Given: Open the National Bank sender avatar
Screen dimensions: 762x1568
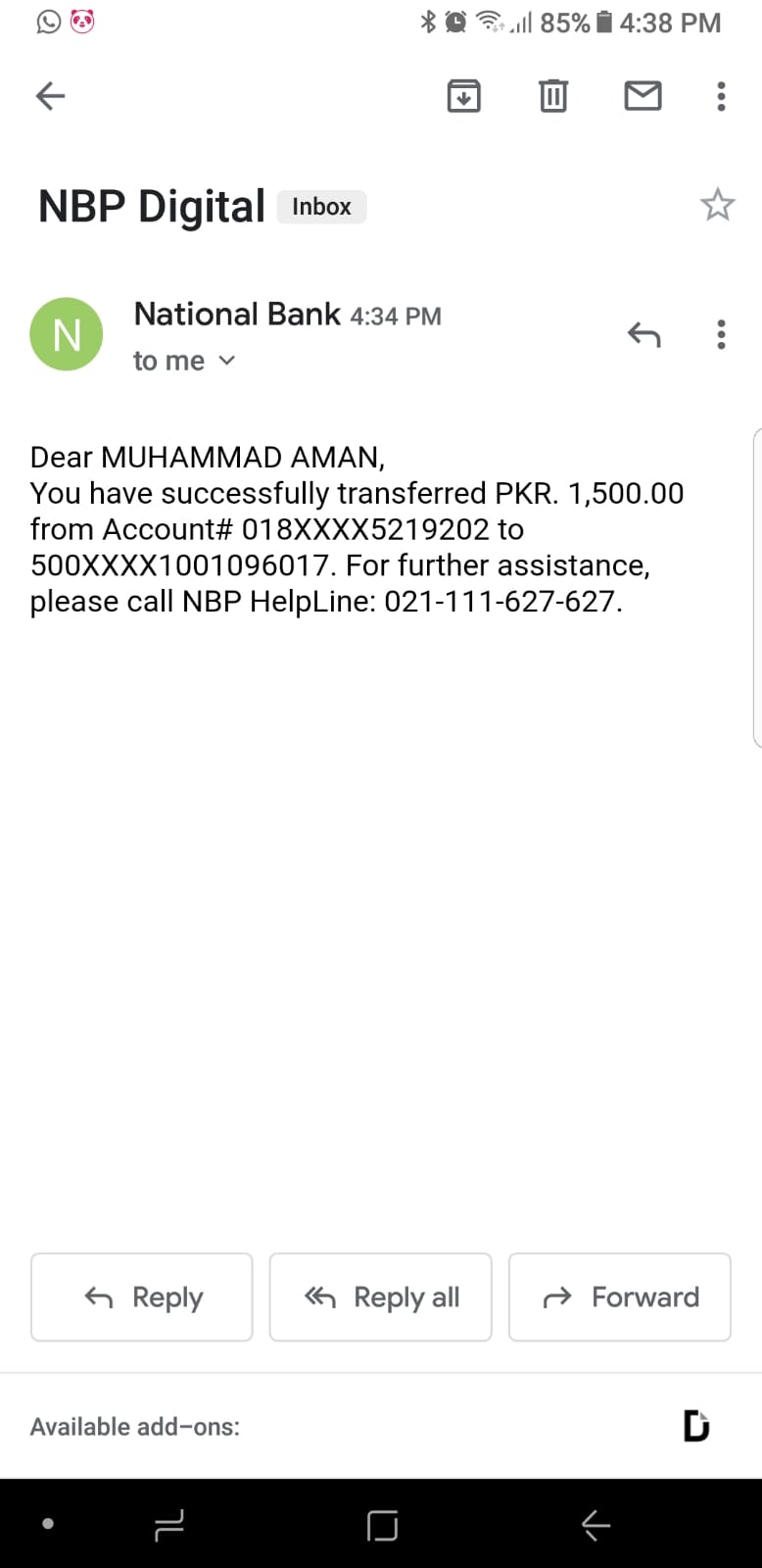Looking at the screenshot, I should click(67, 334).
